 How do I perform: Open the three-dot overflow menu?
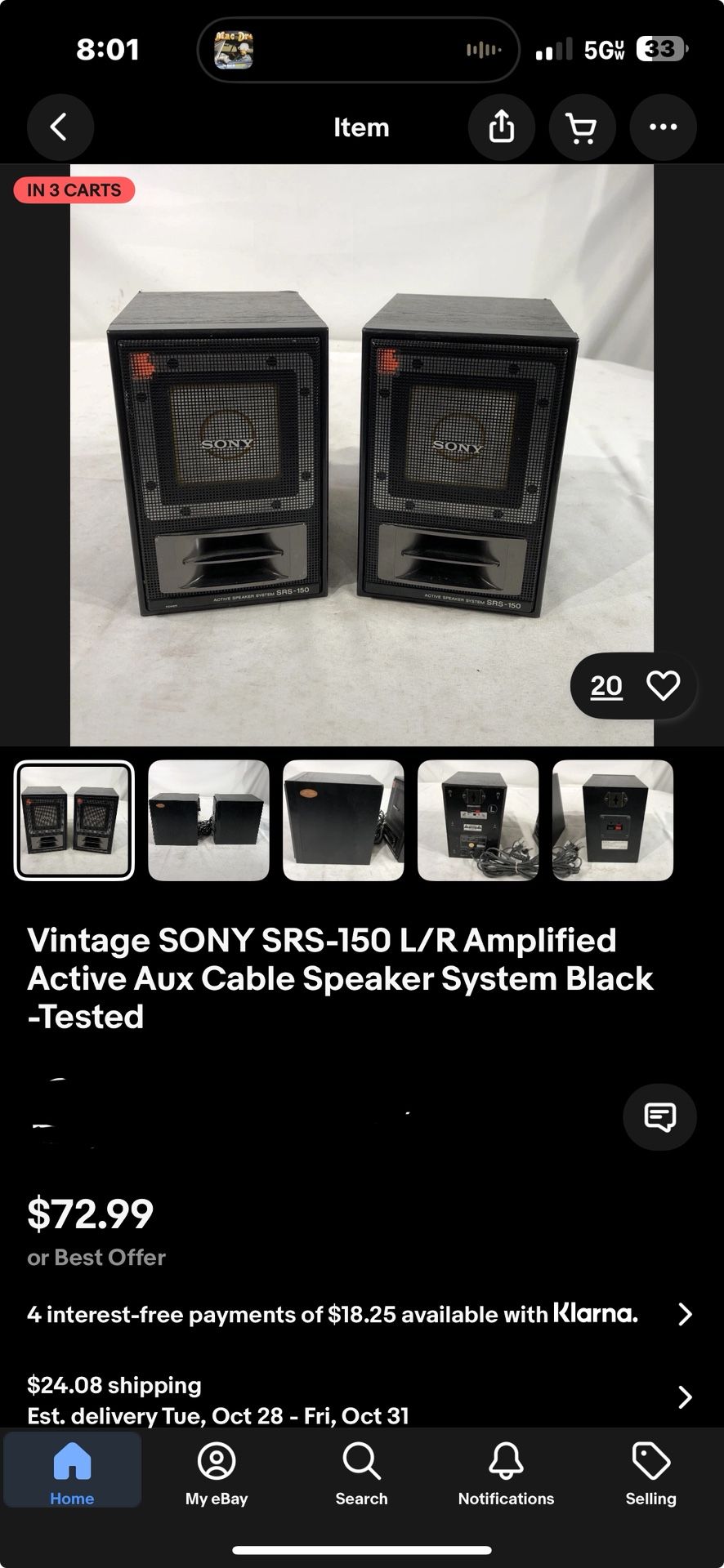click(662, 127)
